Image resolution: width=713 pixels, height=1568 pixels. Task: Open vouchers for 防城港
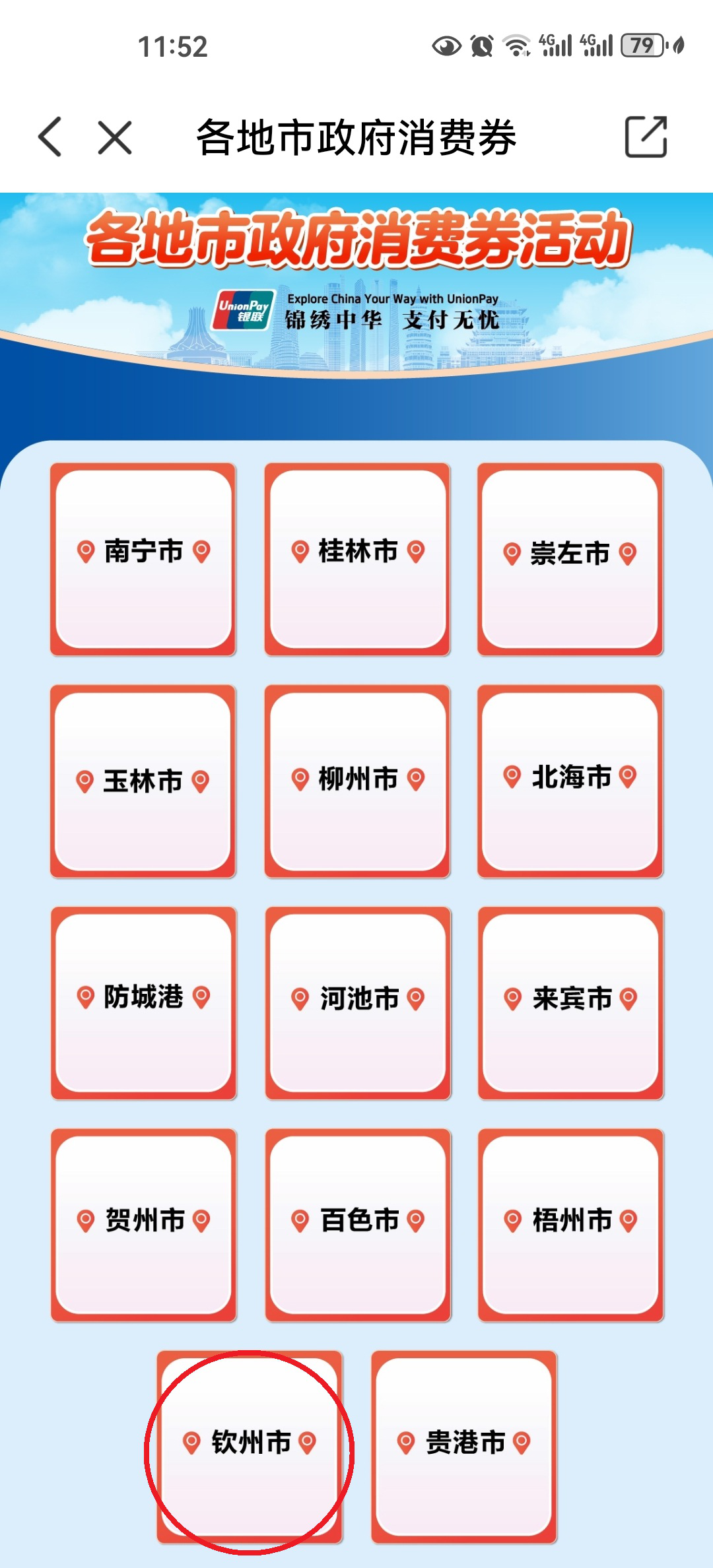[143, 1002]
